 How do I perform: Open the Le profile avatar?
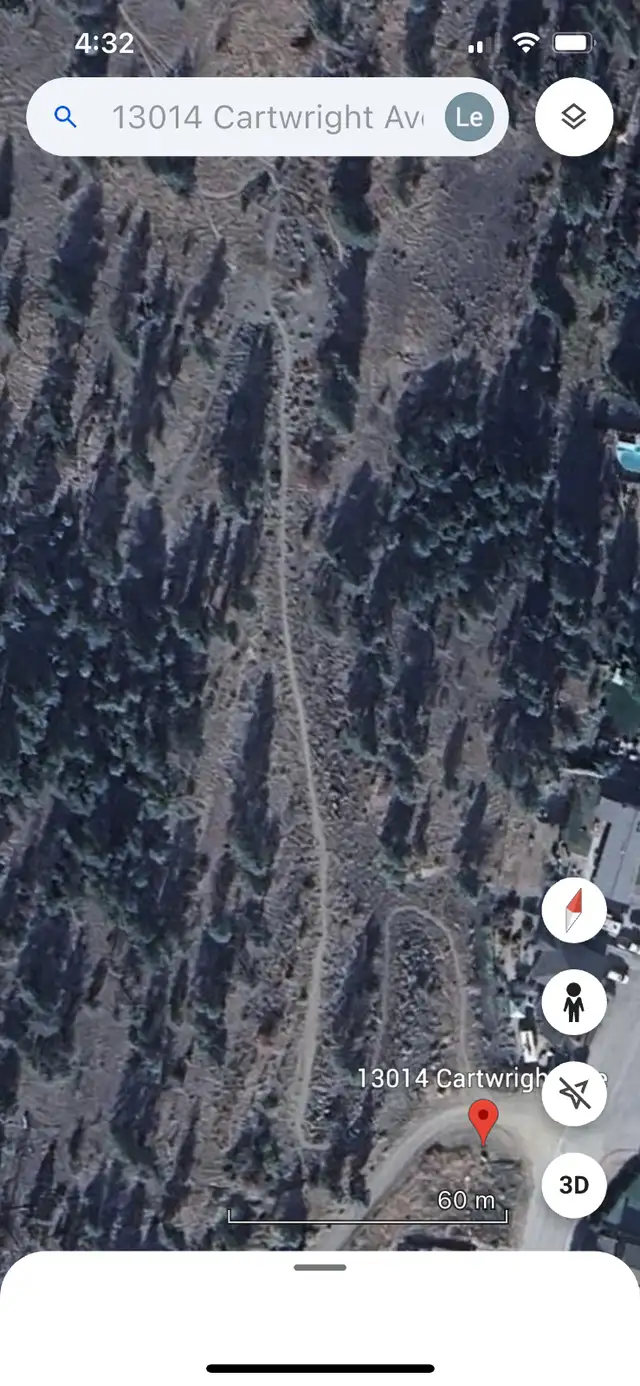coord(469,117)
